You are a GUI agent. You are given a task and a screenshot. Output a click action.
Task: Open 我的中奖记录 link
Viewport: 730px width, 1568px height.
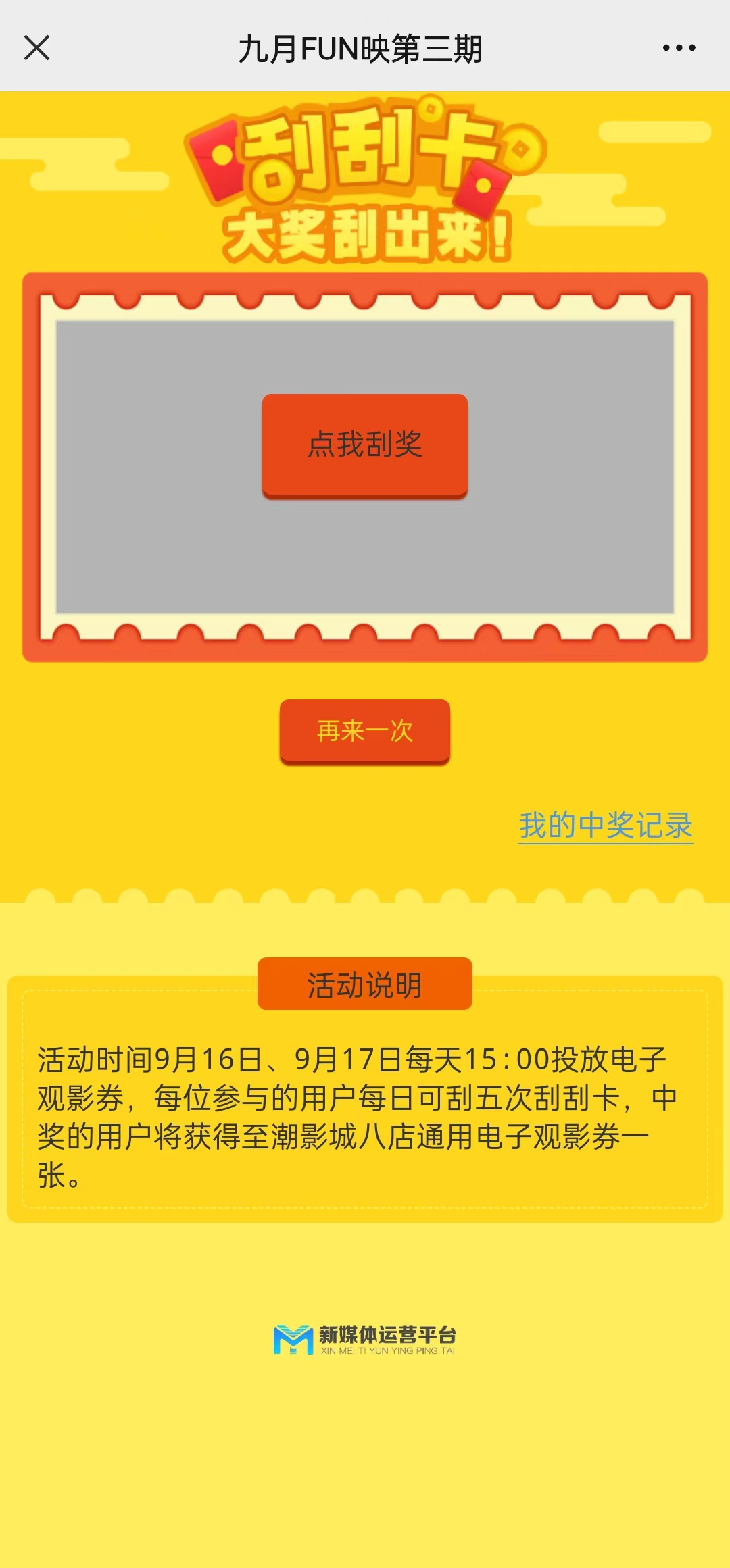click(x=606, y=826)
